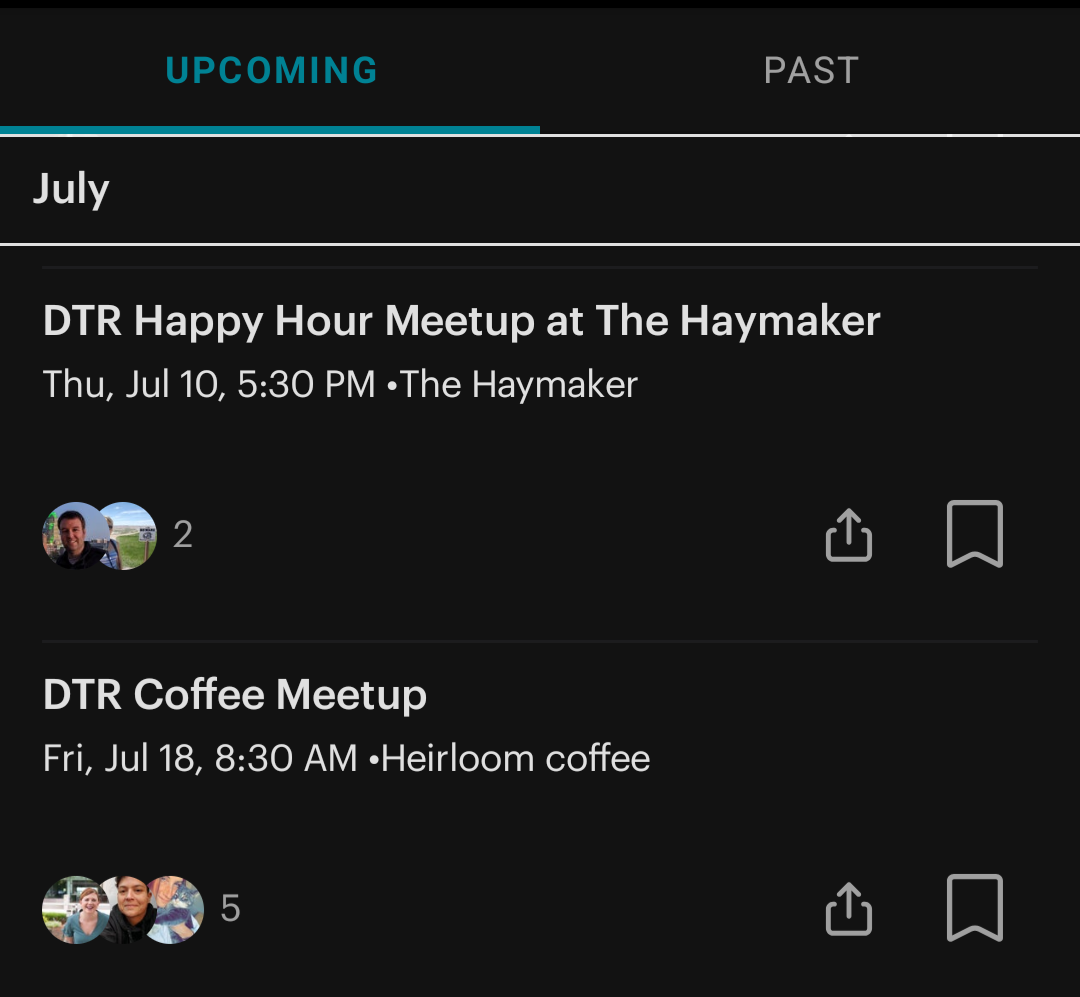
Task: Bookmark the DTR Happy Hour Meetup event
Action: 974,534
